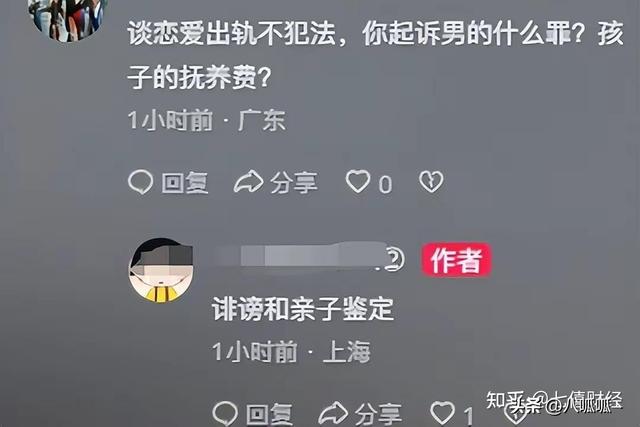Reply to the comment from 广东
The height and width of the screenshot is (427, 640).
pyautogui.click(x=168, y=182)
